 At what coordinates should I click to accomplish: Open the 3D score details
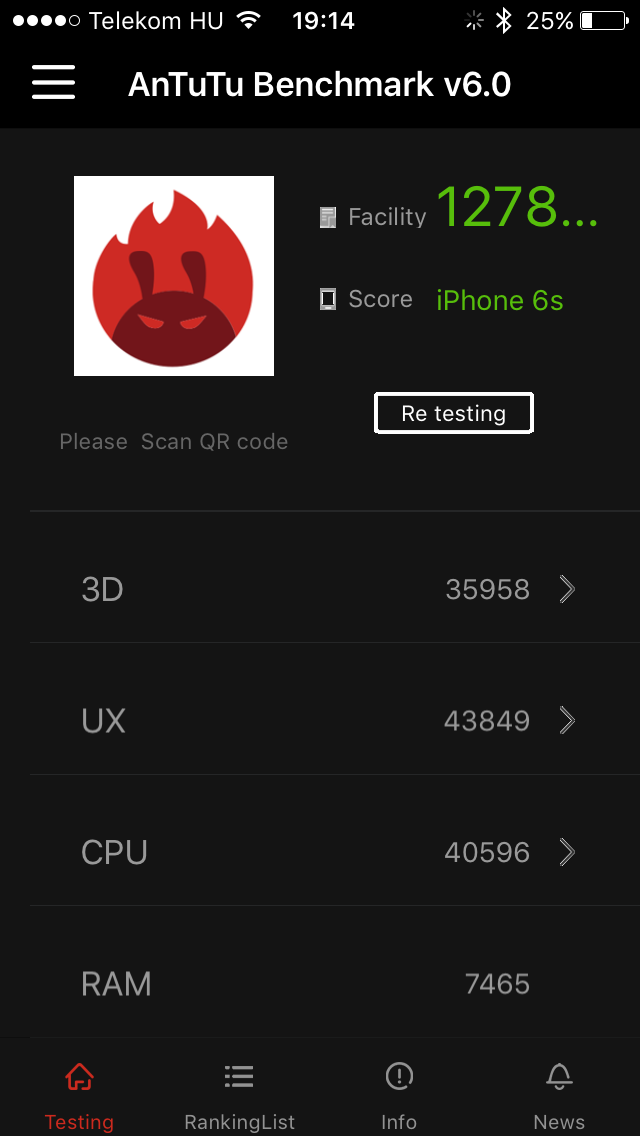[335, 589]
